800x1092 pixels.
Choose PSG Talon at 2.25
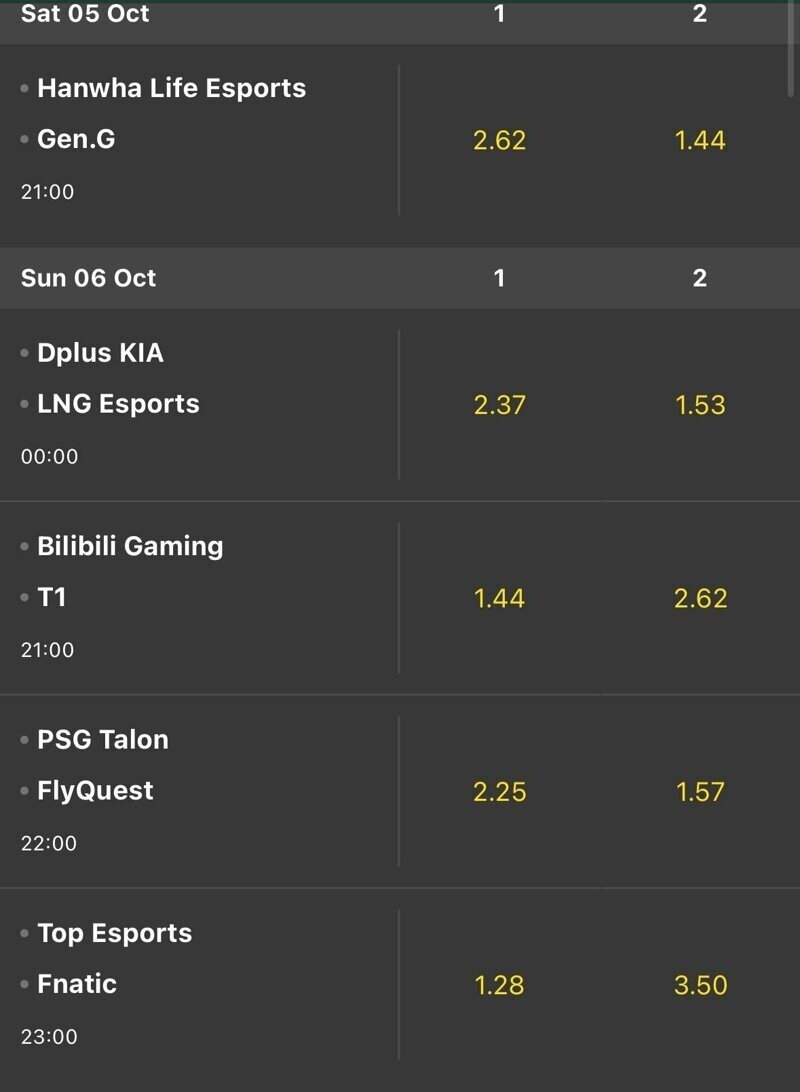(499, 792)
